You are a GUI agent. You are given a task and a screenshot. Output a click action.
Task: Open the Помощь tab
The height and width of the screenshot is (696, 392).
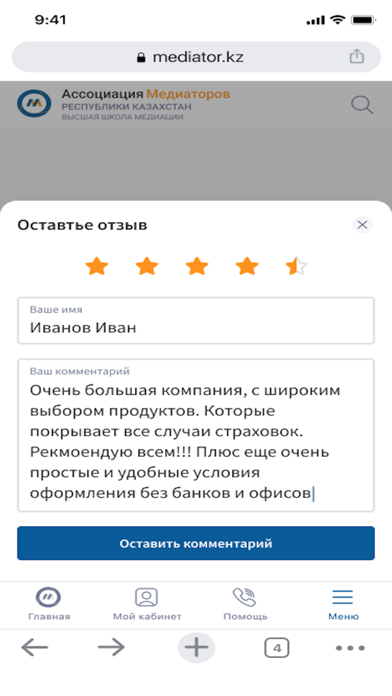pos(245,605)
